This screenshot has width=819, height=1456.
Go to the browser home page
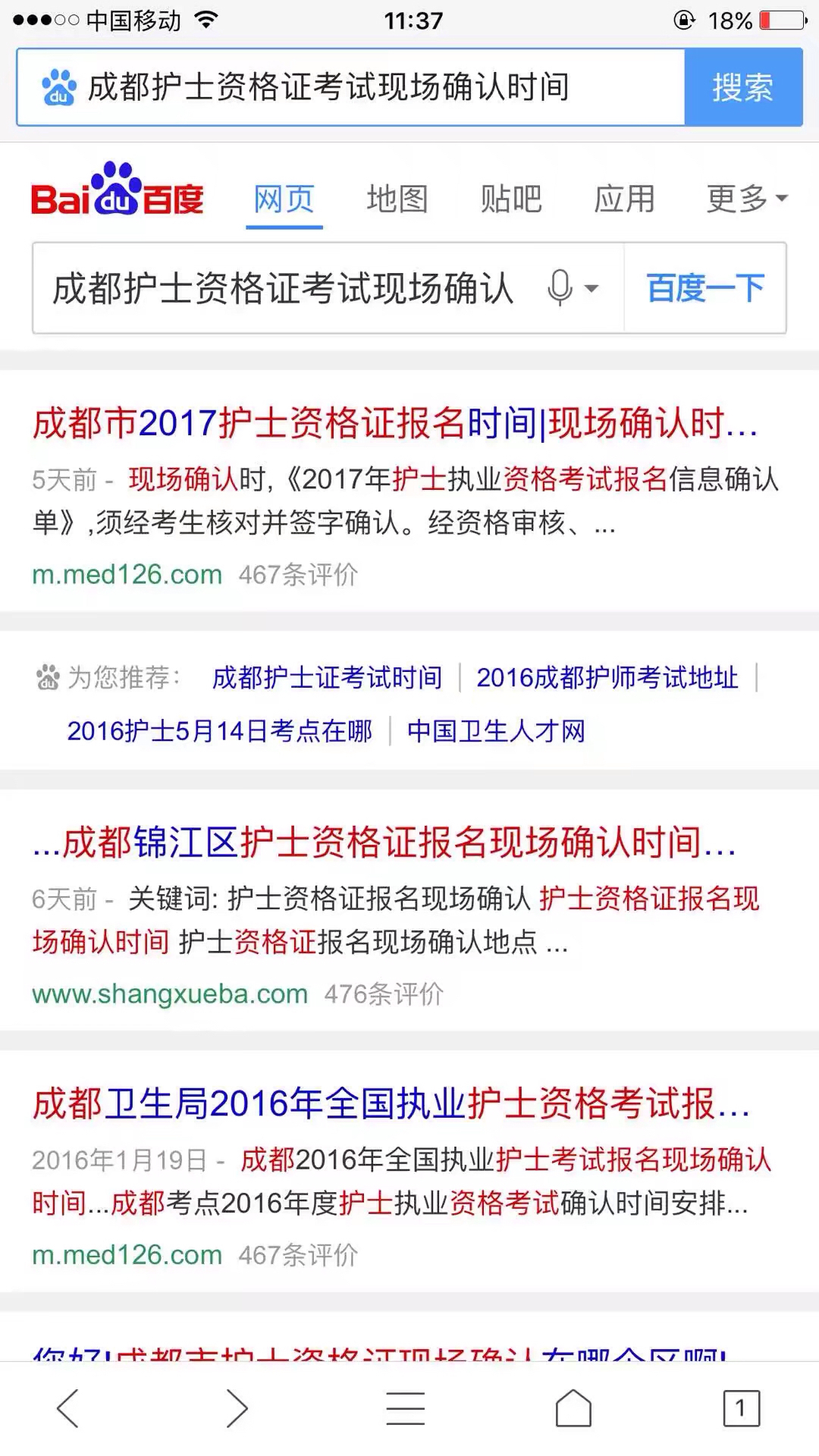tap(573, 1409)
